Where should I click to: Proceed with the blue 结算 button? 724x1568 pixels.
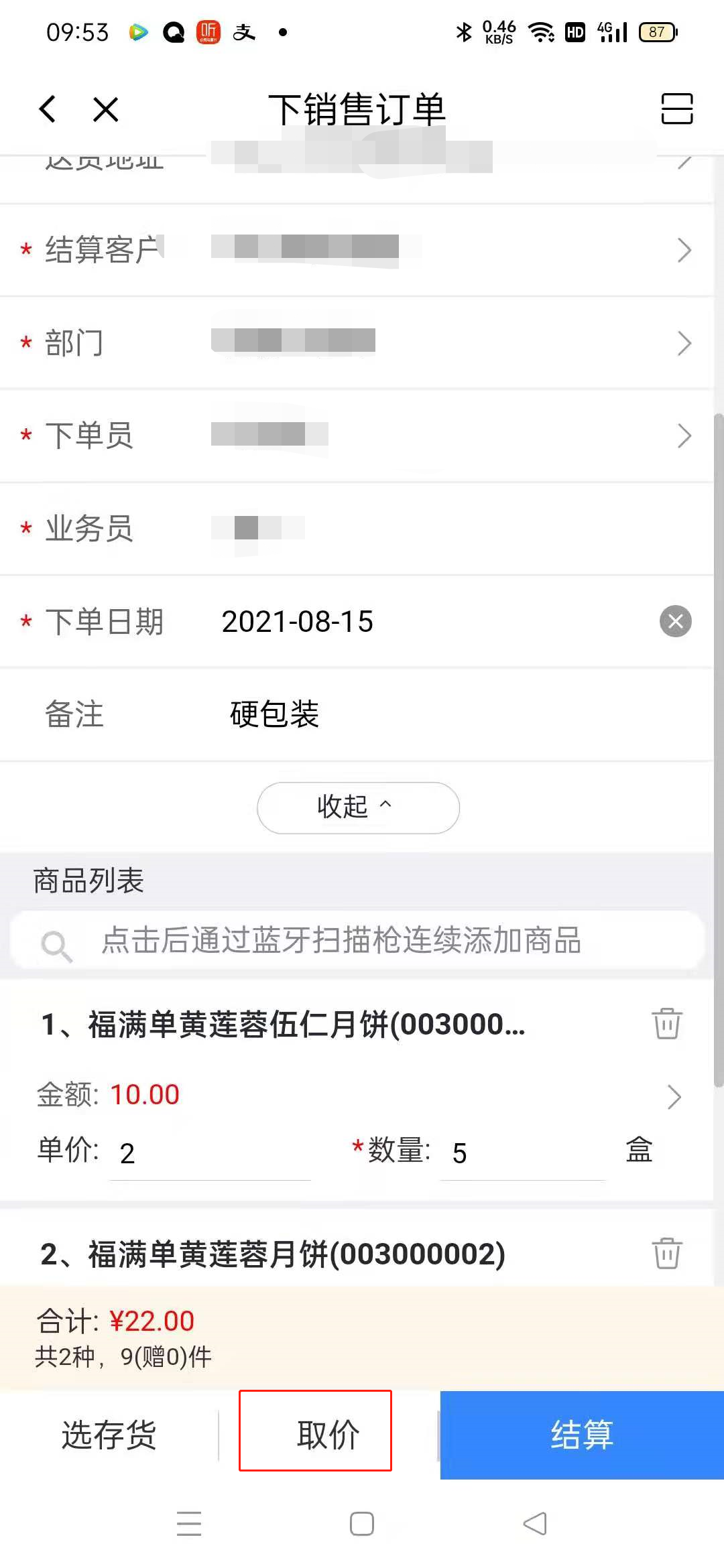point(581,1435)
